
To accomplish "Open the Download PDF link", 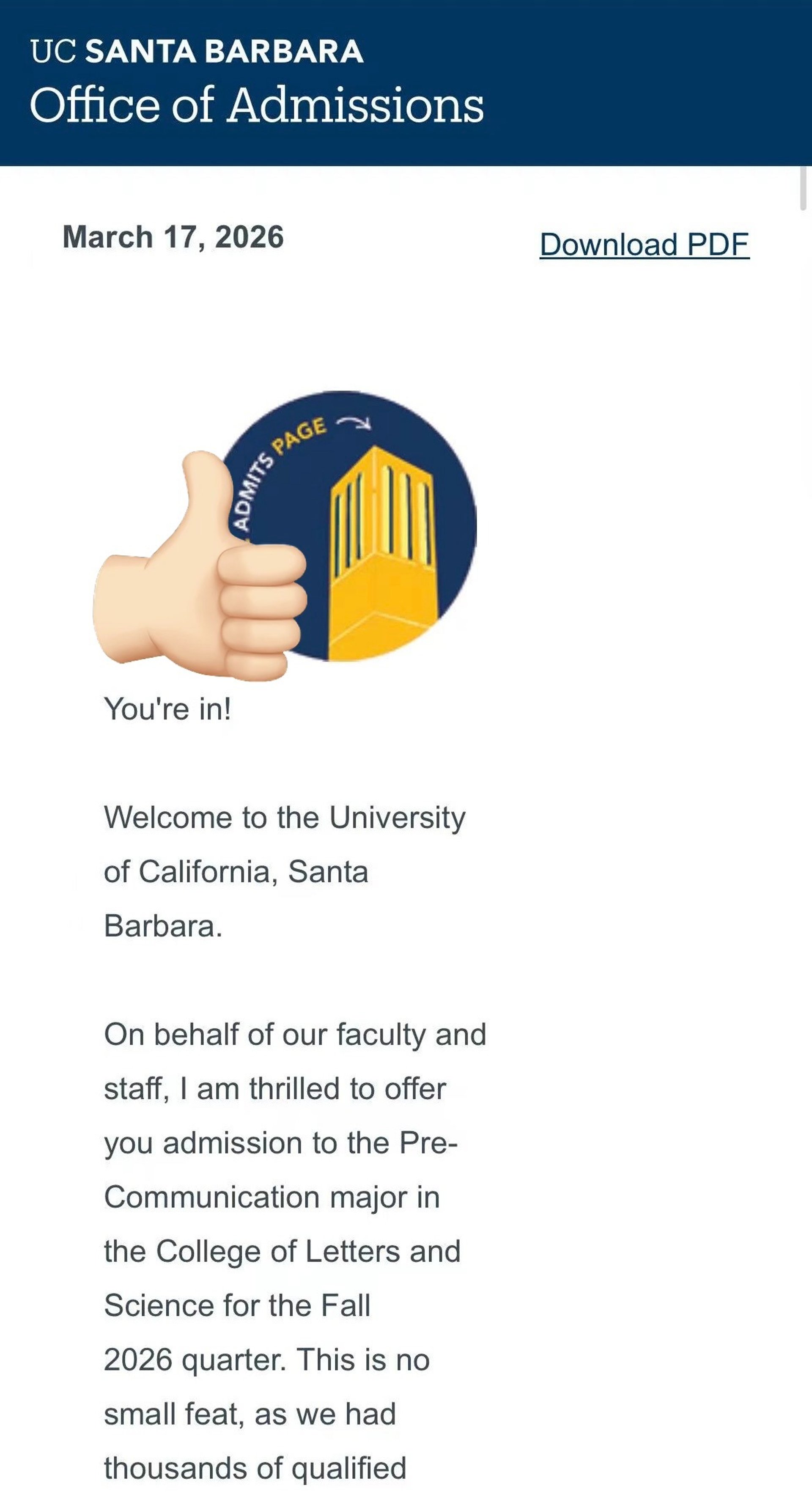I will coord(644,244).
